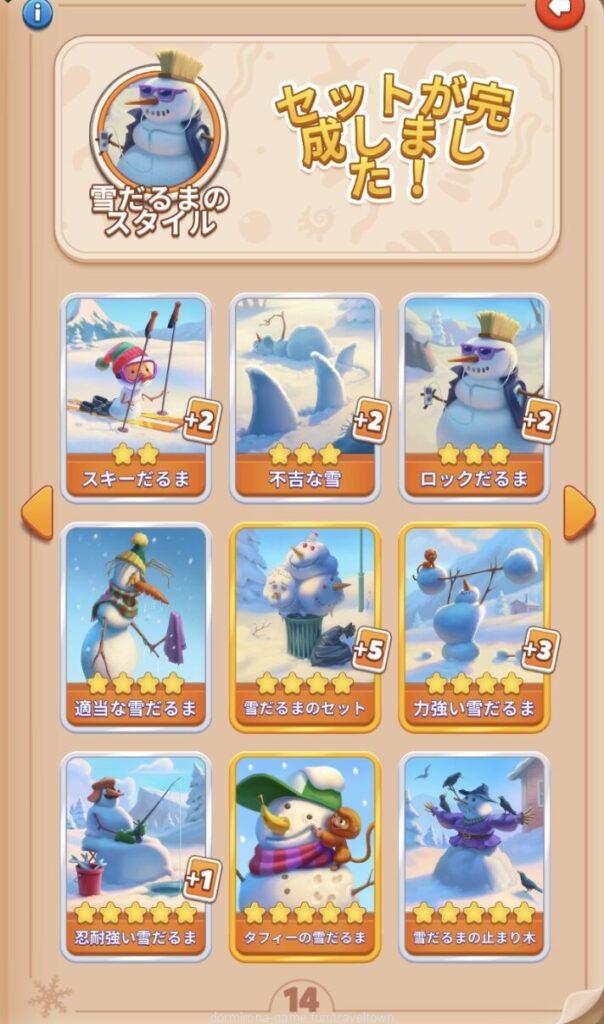View the タフィーの雪だるま card
Image resolution: width=604 pixels, height=1024 pixels.
tap(305, 856)
